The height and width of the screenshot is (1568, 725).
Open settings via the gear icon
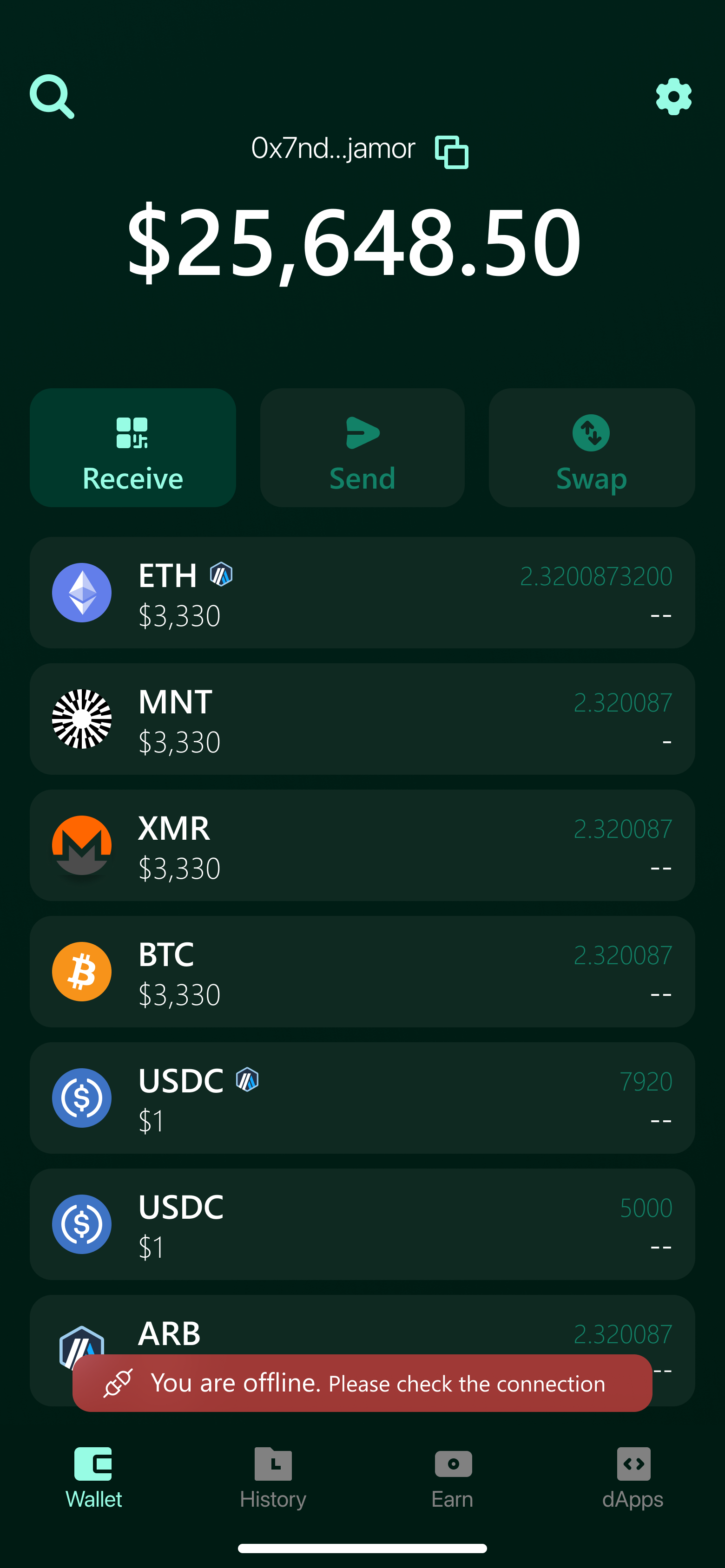point(673,96)
